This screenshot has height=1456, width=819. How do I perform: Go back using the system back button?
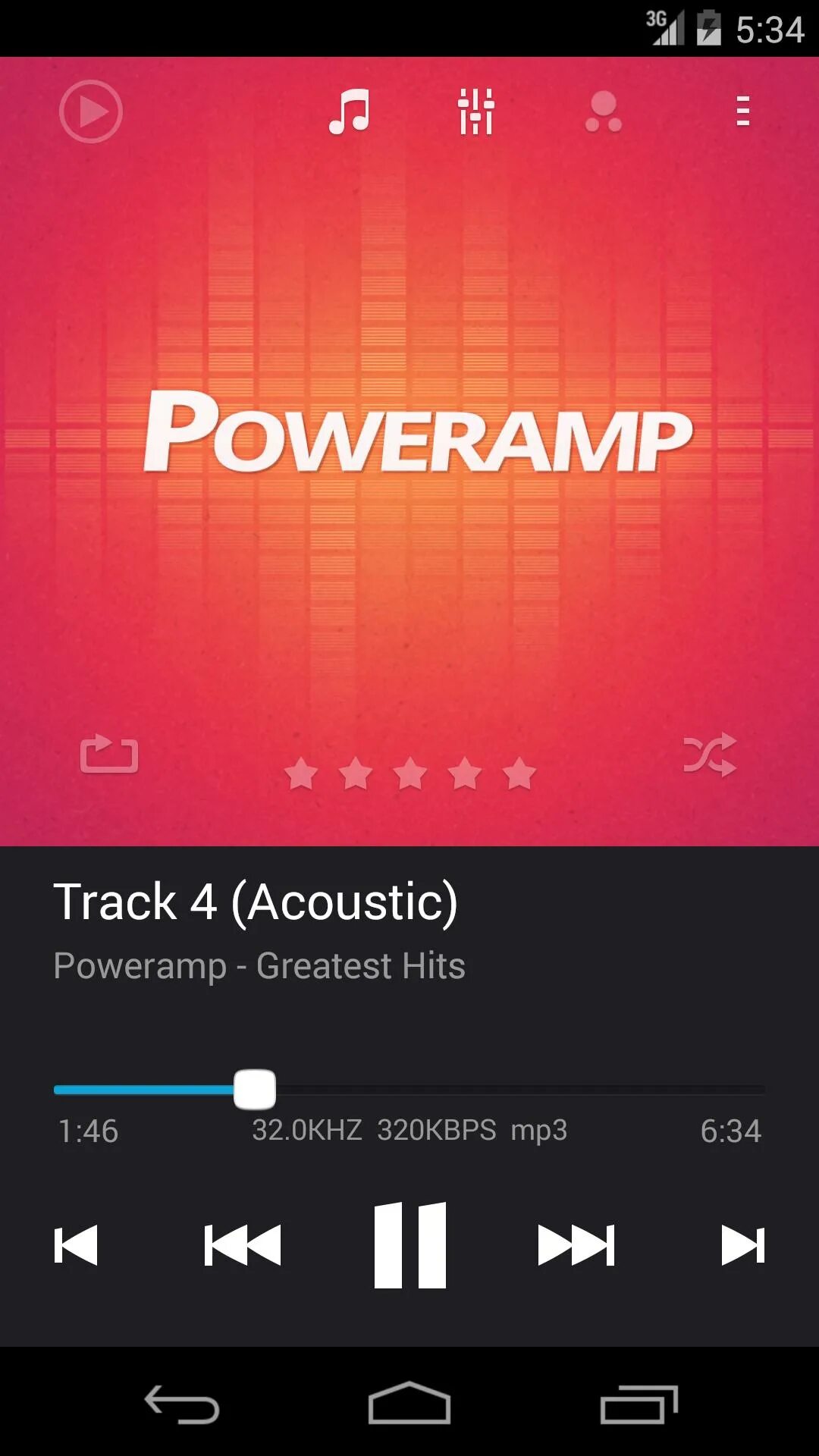click(x=182, y=1404)
